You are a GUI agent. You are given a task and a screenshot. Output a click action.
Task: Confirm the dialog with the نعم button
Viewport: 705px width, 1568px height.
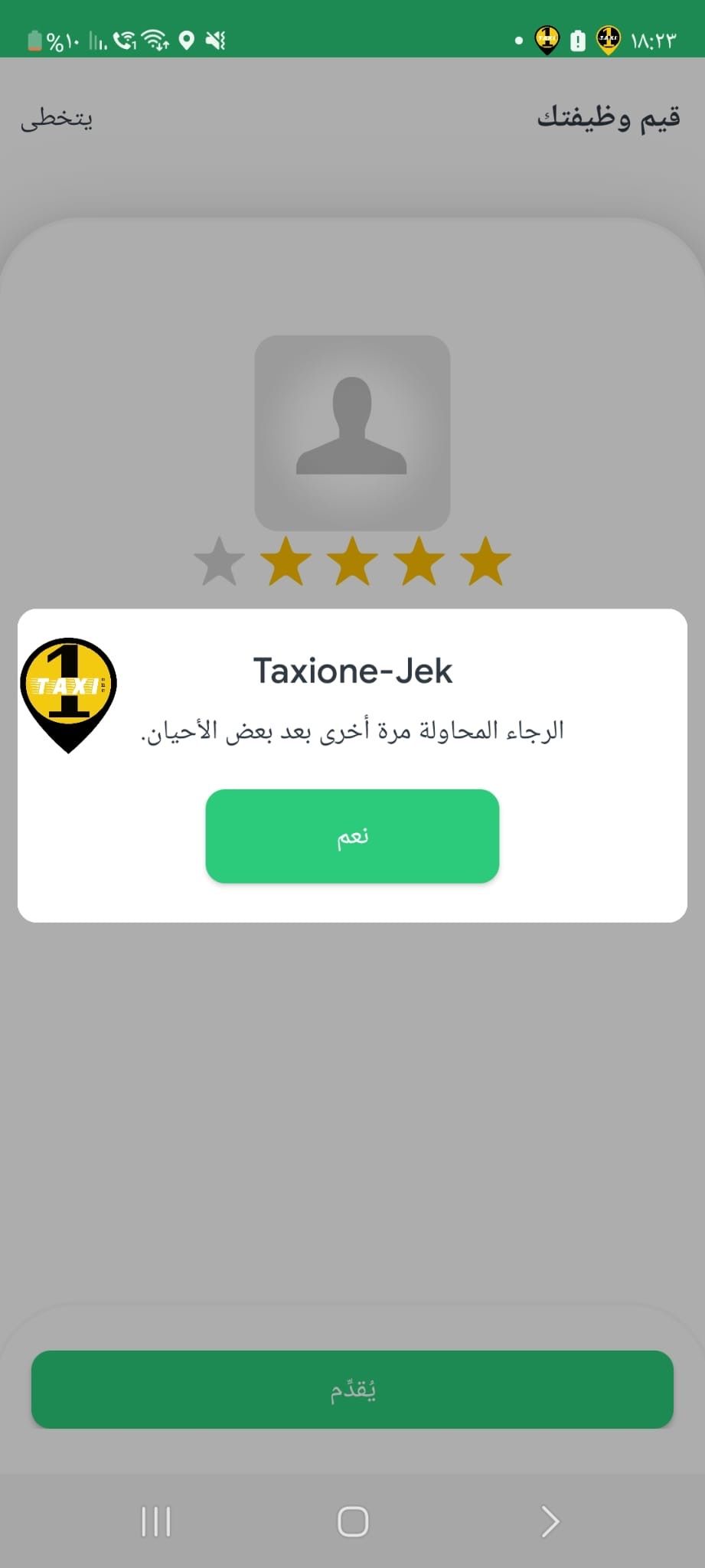(352, 836)
